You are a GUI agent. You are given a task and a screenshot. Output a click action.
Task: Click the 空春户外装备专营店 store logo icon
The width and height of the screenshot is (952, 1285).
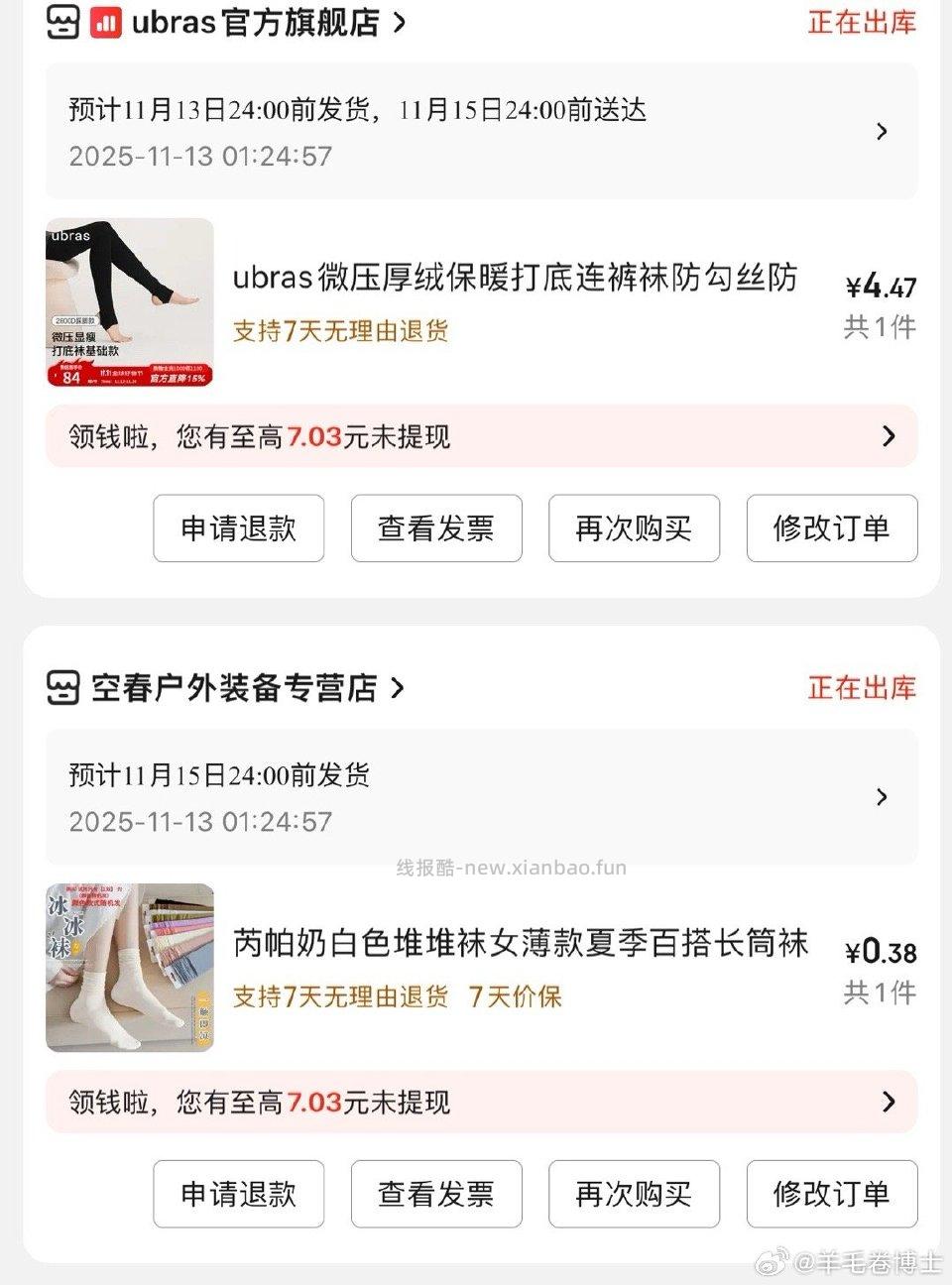click(62, 687)
